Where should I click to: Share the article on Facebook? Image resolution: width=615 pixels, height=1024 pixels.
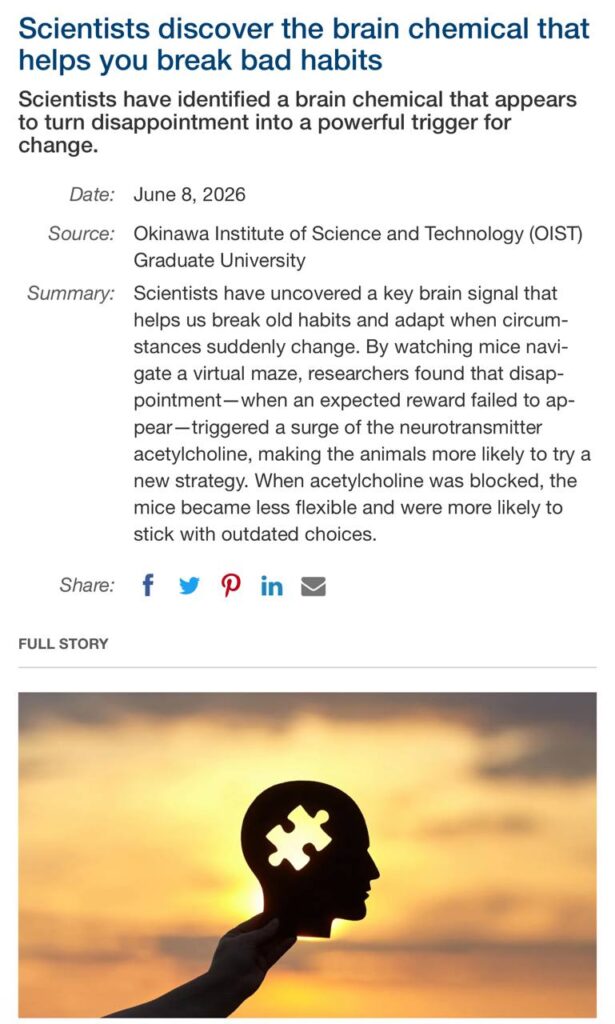148,585
